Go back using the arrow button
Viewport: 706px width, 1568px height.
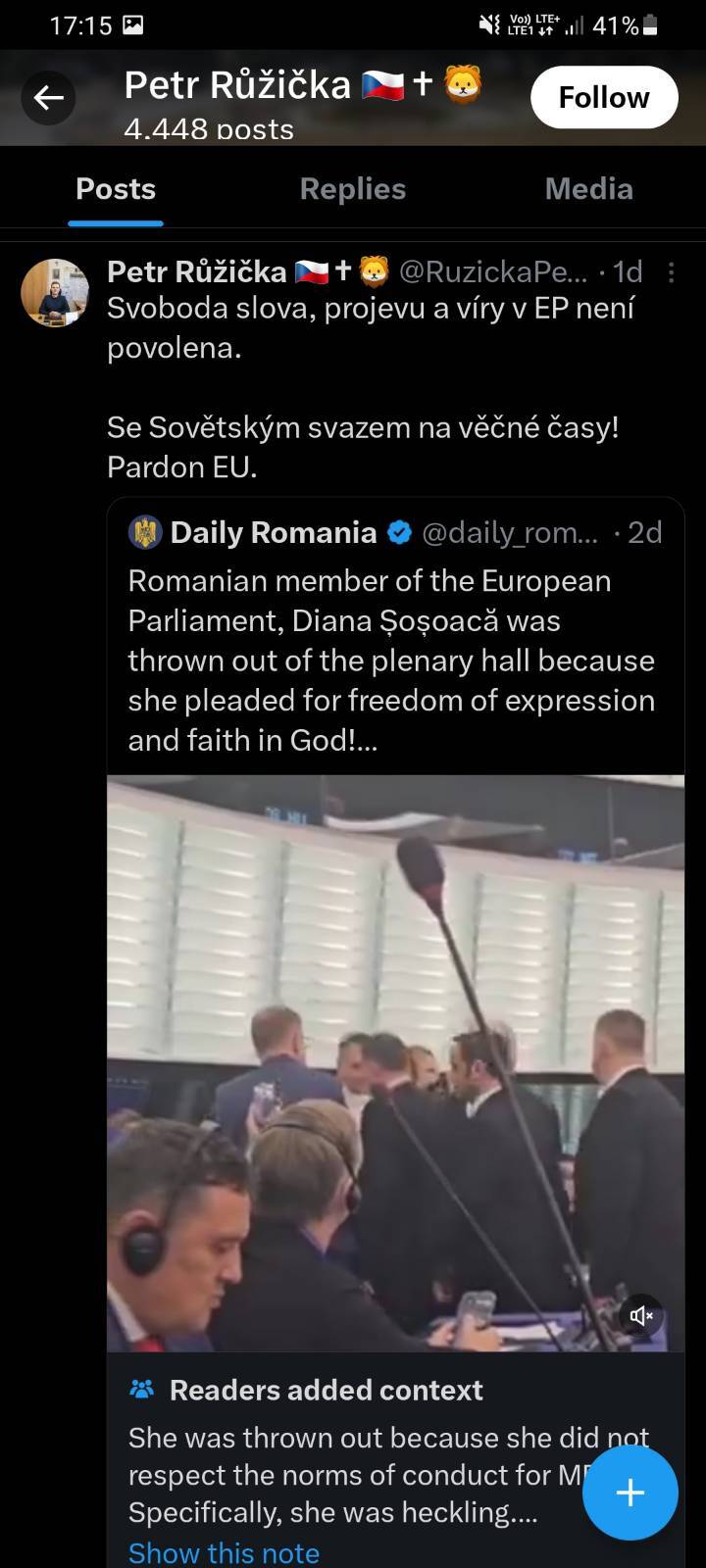49,97
